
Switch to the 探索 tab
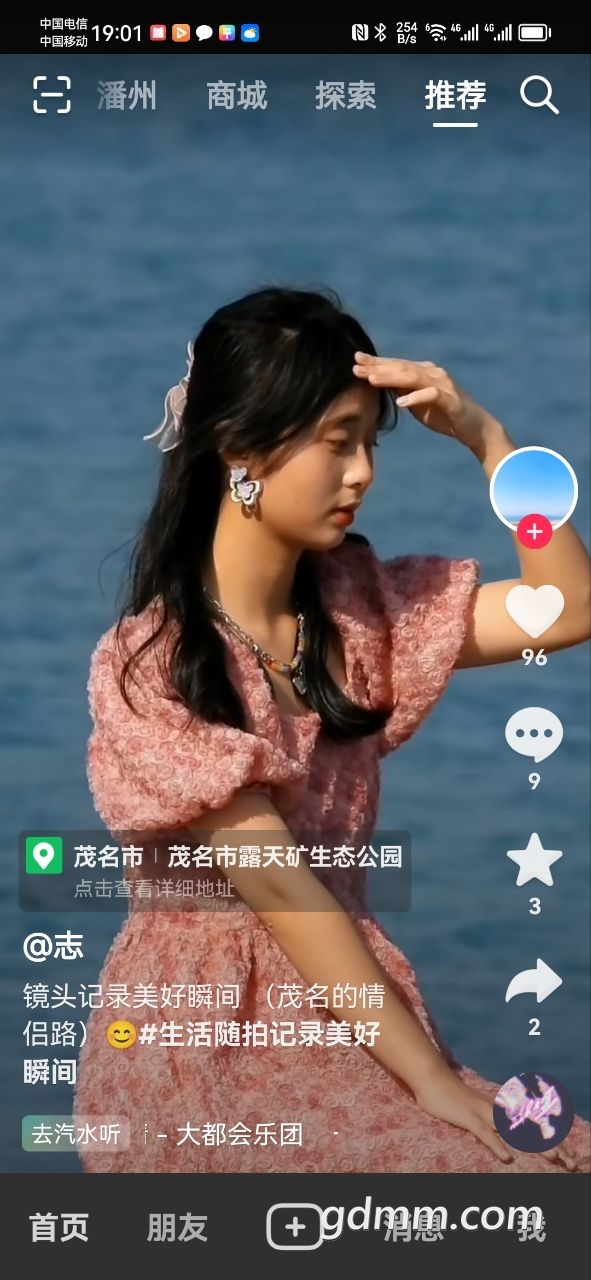[x=346, y=96]
